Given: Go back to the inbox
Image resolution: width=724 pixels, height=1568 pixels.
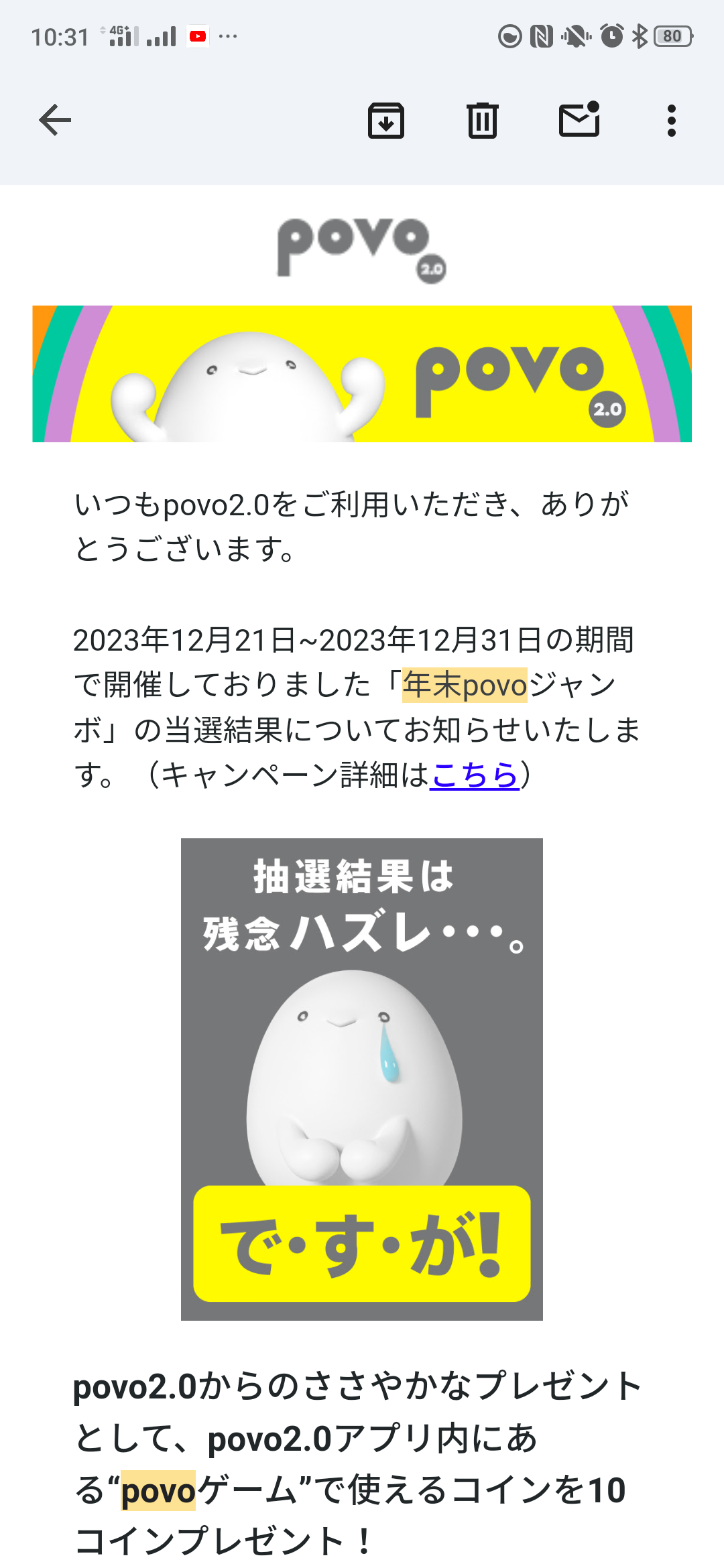Looking at the screenshot, I should 55,121.
